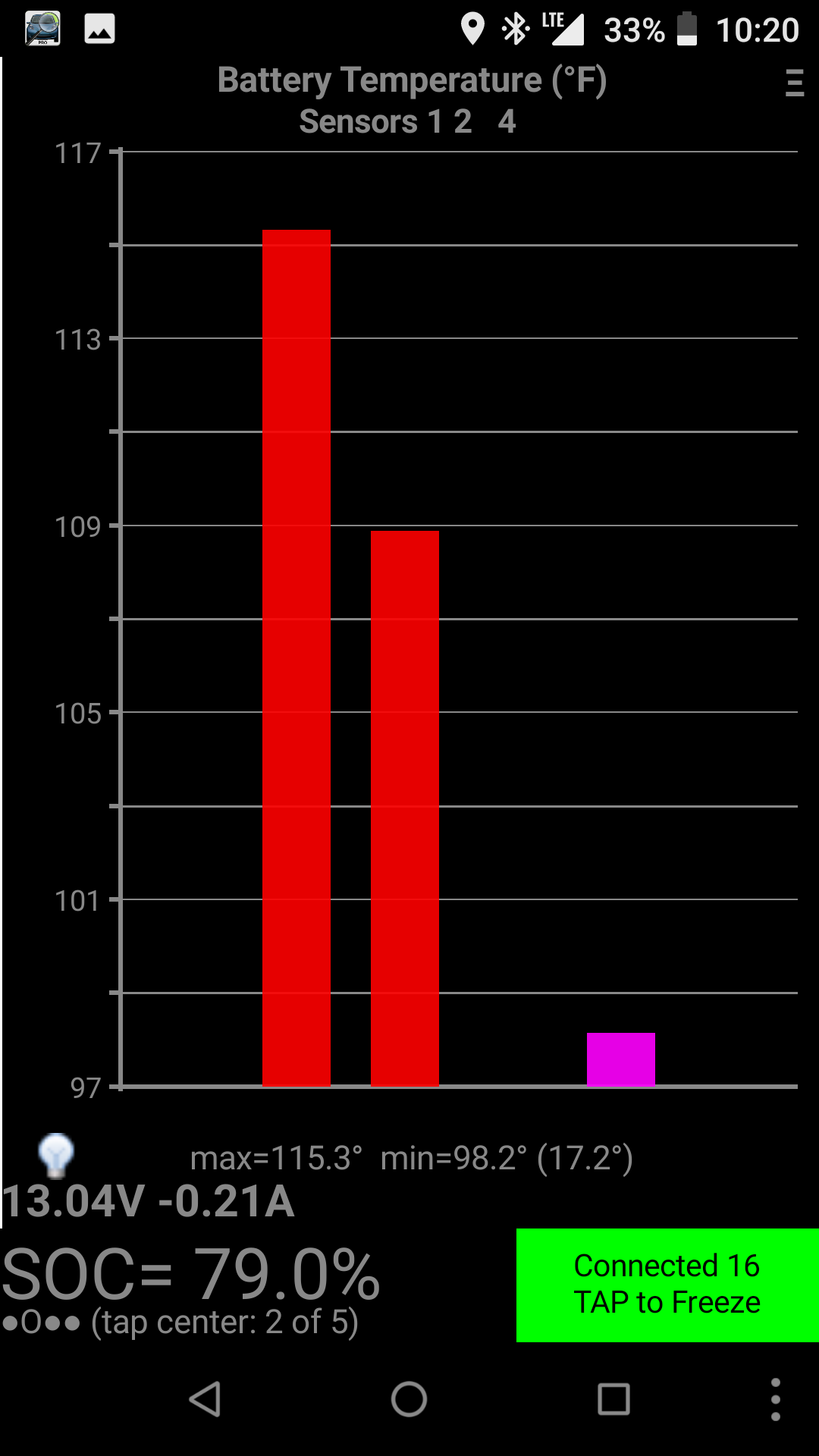The image size is (819, 1456).
Task: Go back with the navigation back button
Action: click(205, 1399)
